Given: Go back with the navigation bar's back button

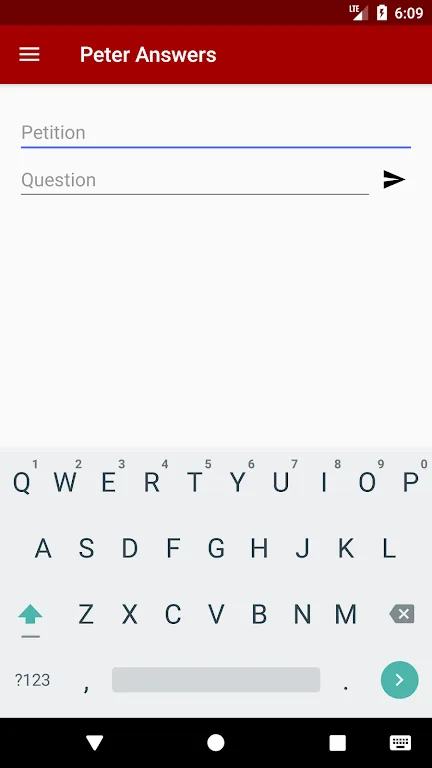Looking at the screenshot, I should tap(95, 743).
